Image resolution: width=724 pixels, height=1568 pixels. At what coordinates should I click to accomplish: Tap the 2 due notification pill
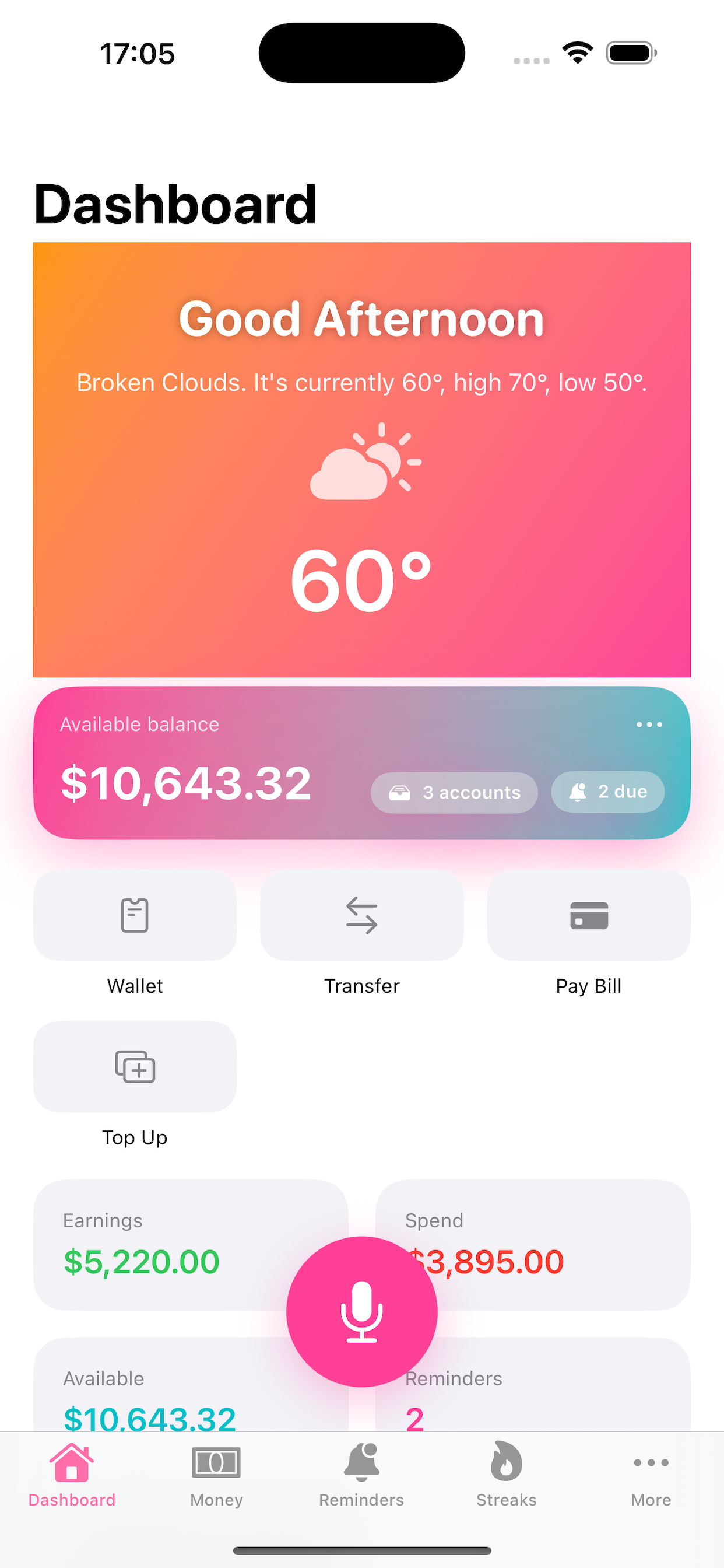(607, 792)
